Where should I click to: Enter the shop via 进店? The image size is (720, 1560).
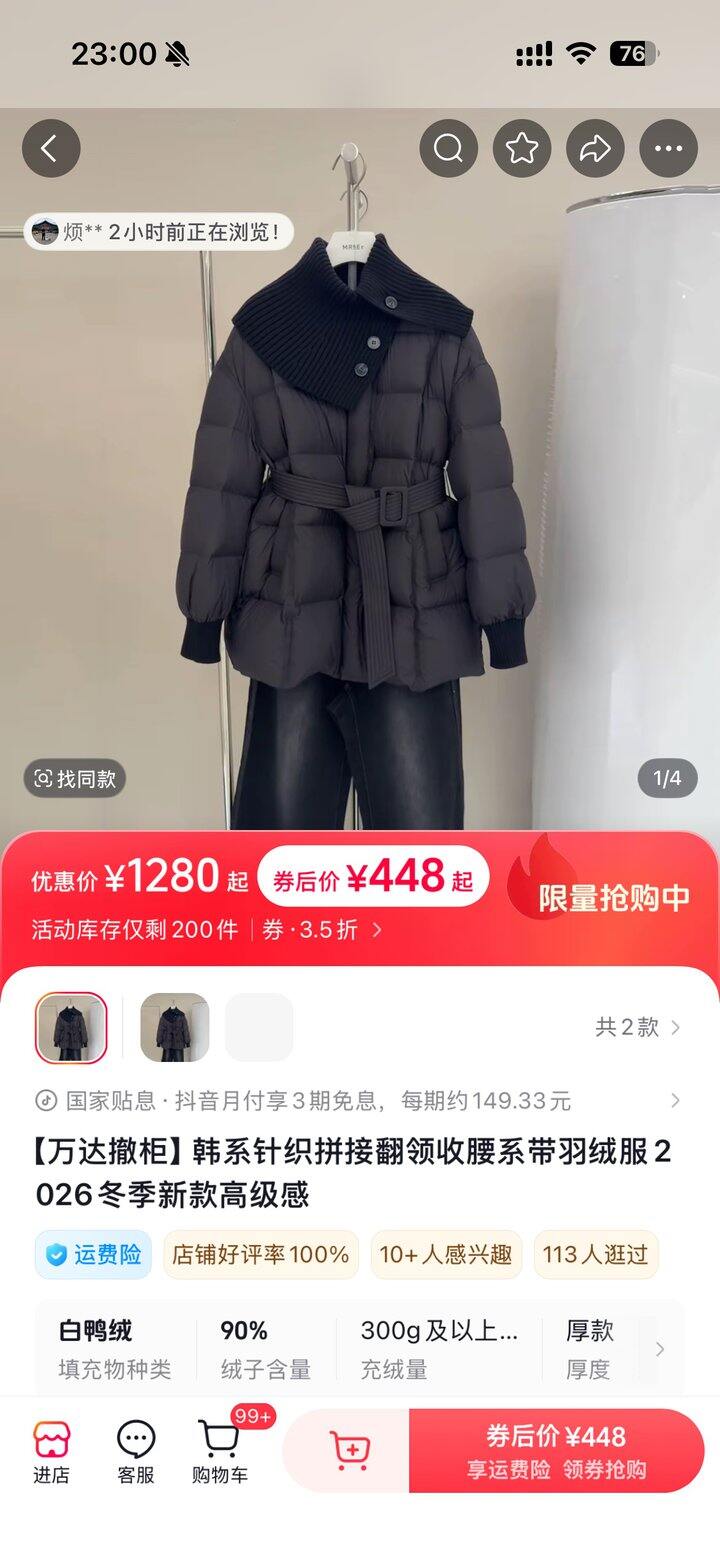coord(51,1452)
